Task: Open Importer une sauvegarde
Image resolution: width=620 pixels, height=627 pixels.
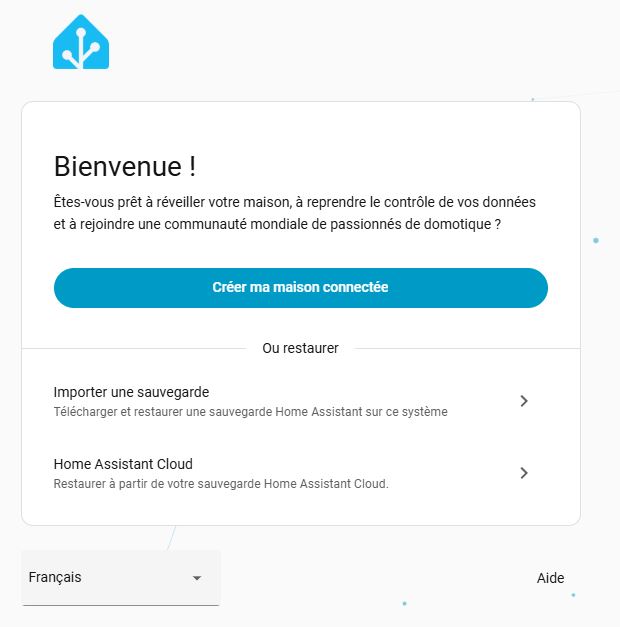Action: pos(290,401)
